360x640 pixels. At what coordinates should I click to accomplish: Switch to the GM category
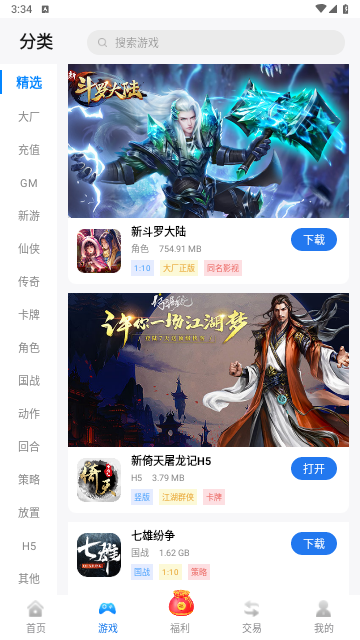click(x=29, y=183)
